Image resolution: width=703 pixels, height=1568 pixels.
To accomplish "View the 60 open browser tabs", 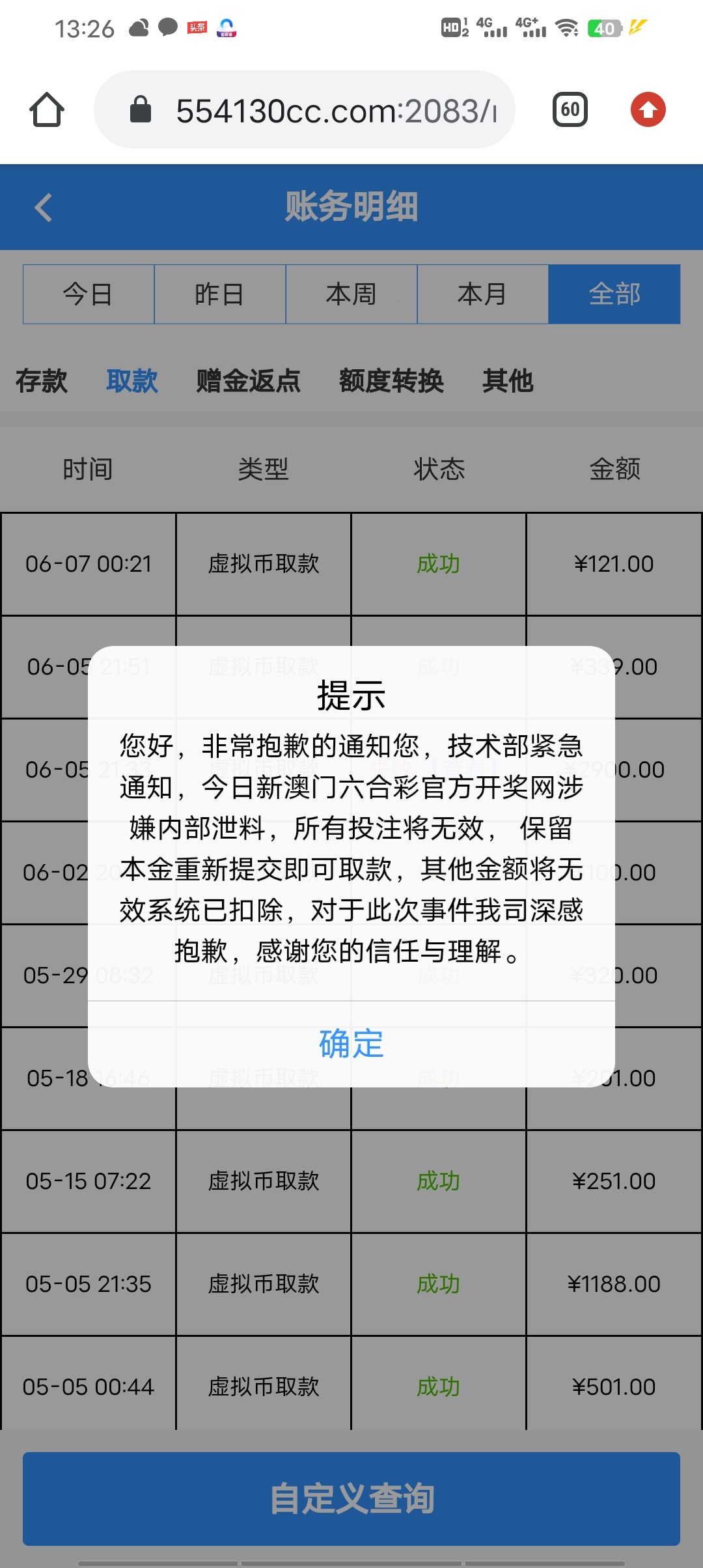I will [570, 109].
